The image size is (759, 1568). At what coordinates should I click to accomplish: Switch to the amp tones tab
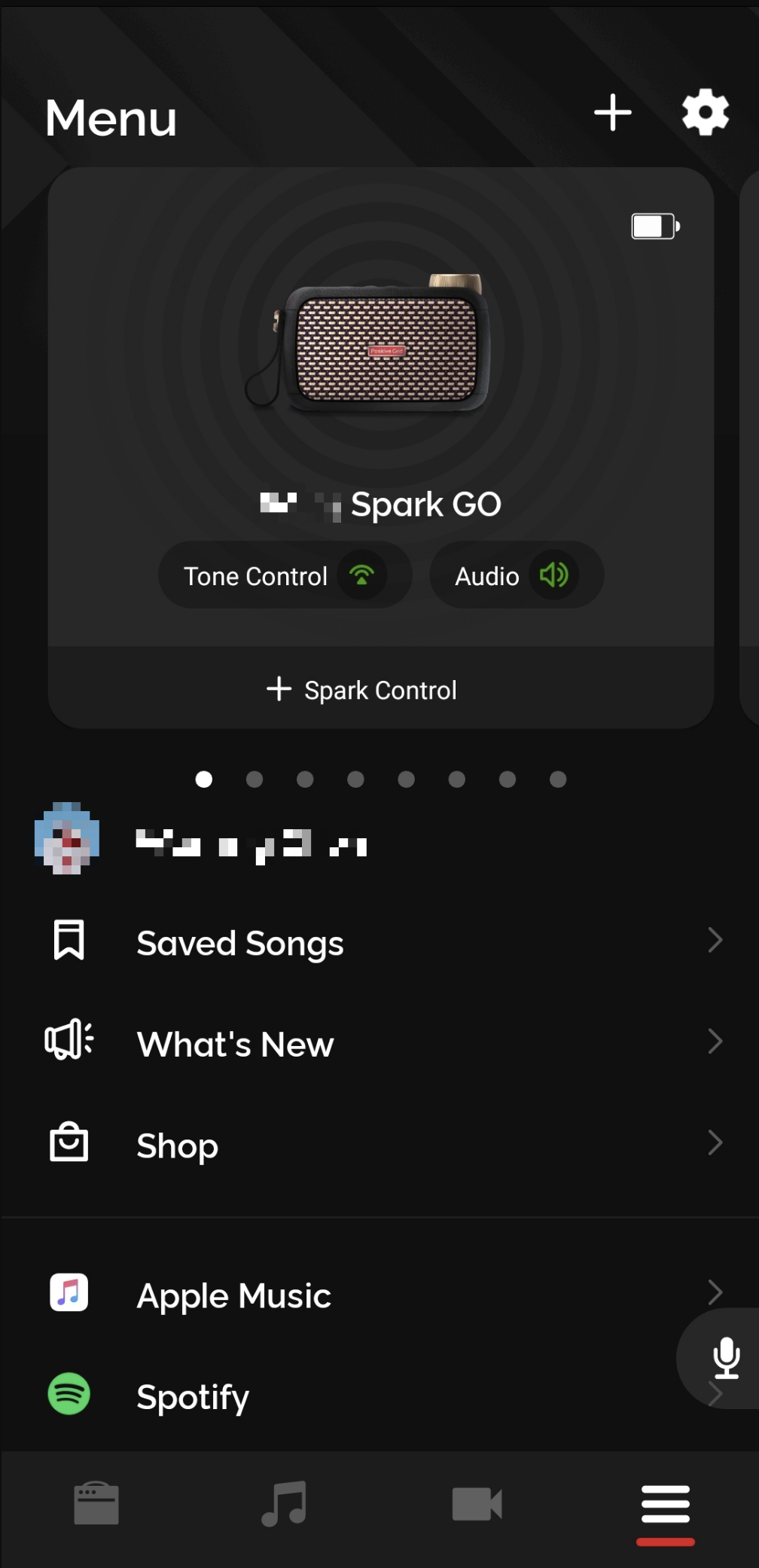(x=96, y=1503)
